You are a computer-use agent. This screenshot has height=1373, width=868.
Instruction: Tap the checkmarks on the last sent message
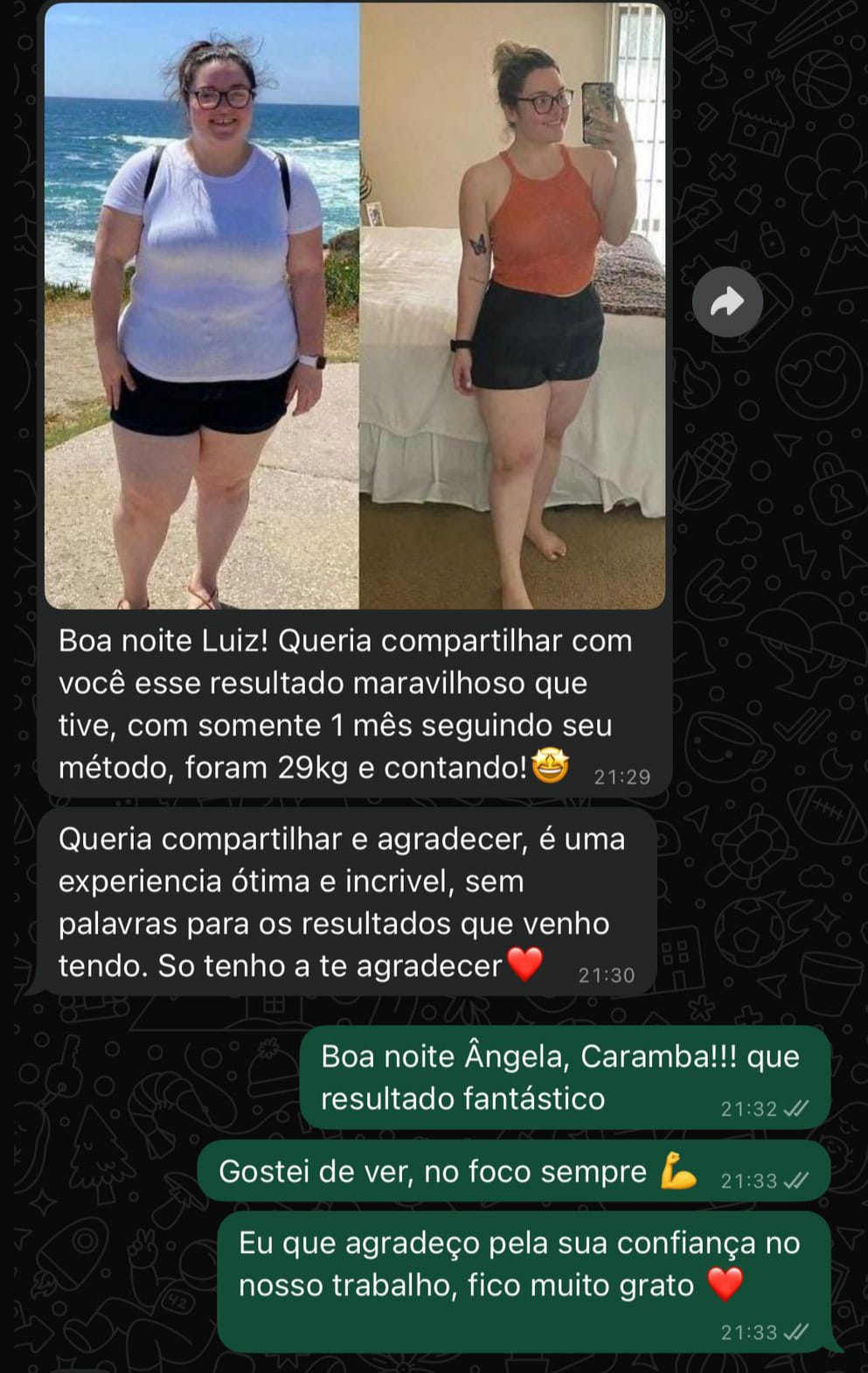point(796,1333)
